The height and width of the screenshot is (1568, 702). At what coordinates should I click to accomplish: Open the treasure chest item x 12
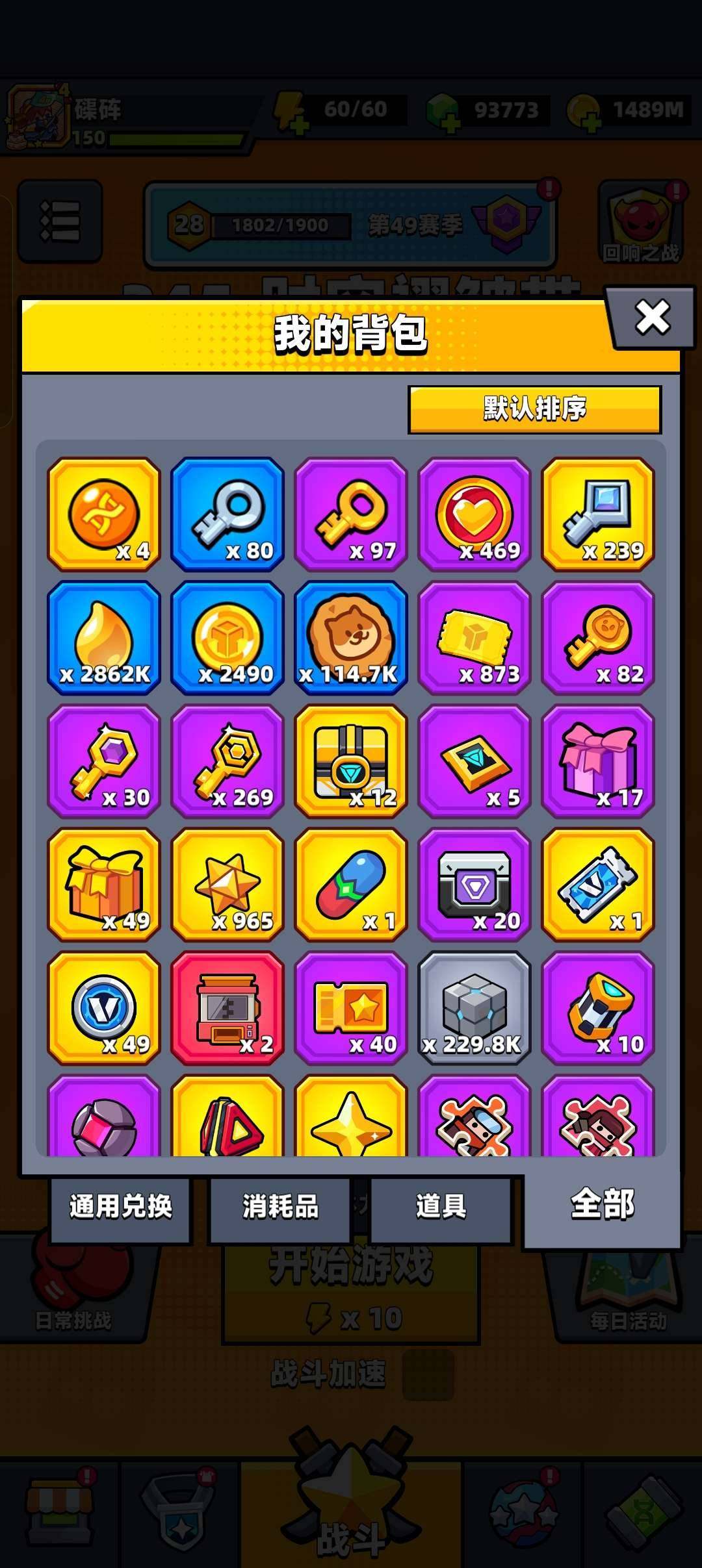click(351, 761)
